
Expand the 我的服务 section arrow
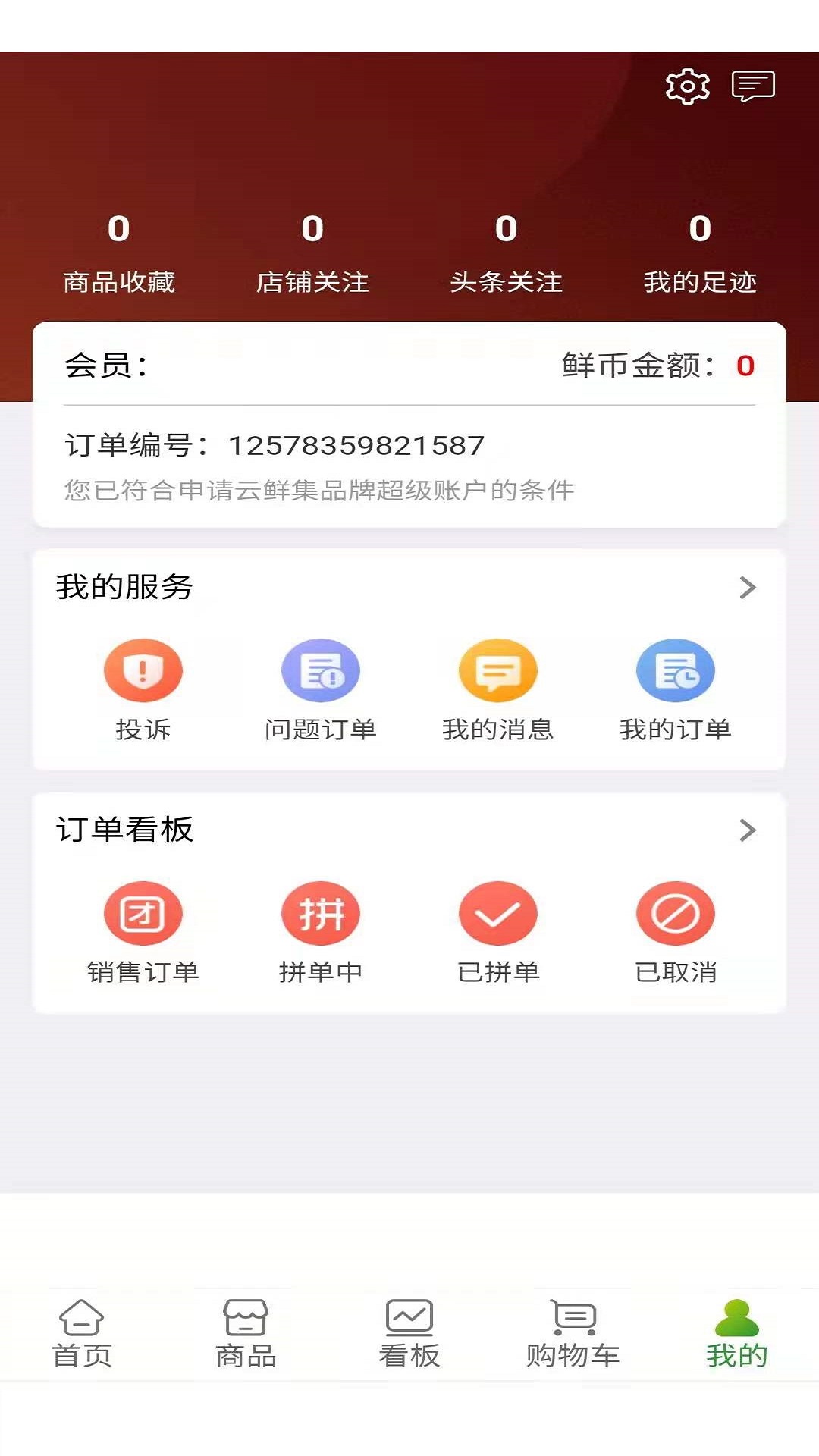click(748, 588)
